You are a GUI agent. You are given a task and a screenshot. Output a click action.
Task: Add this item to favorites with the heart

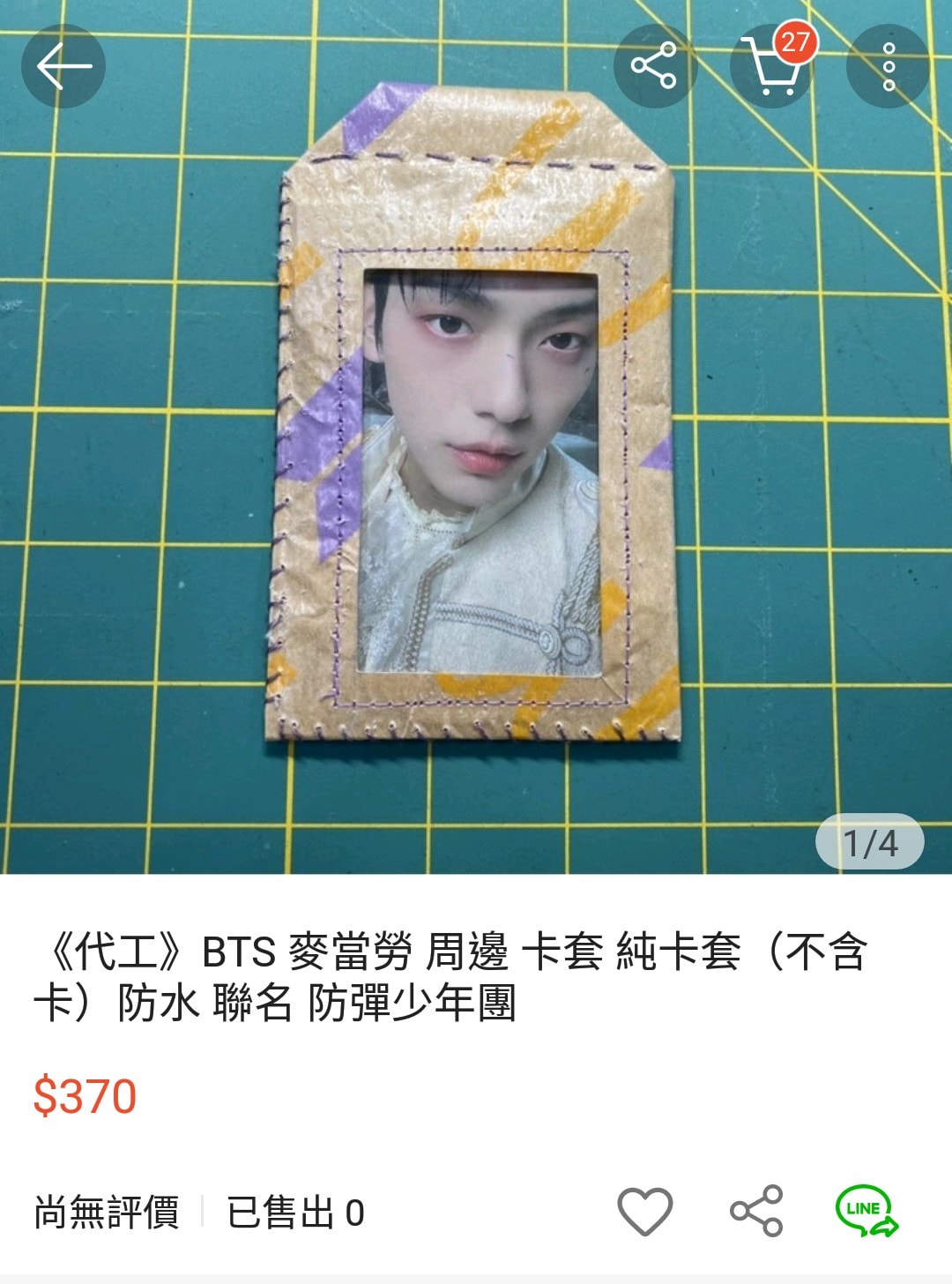(x=644, y=1211)
